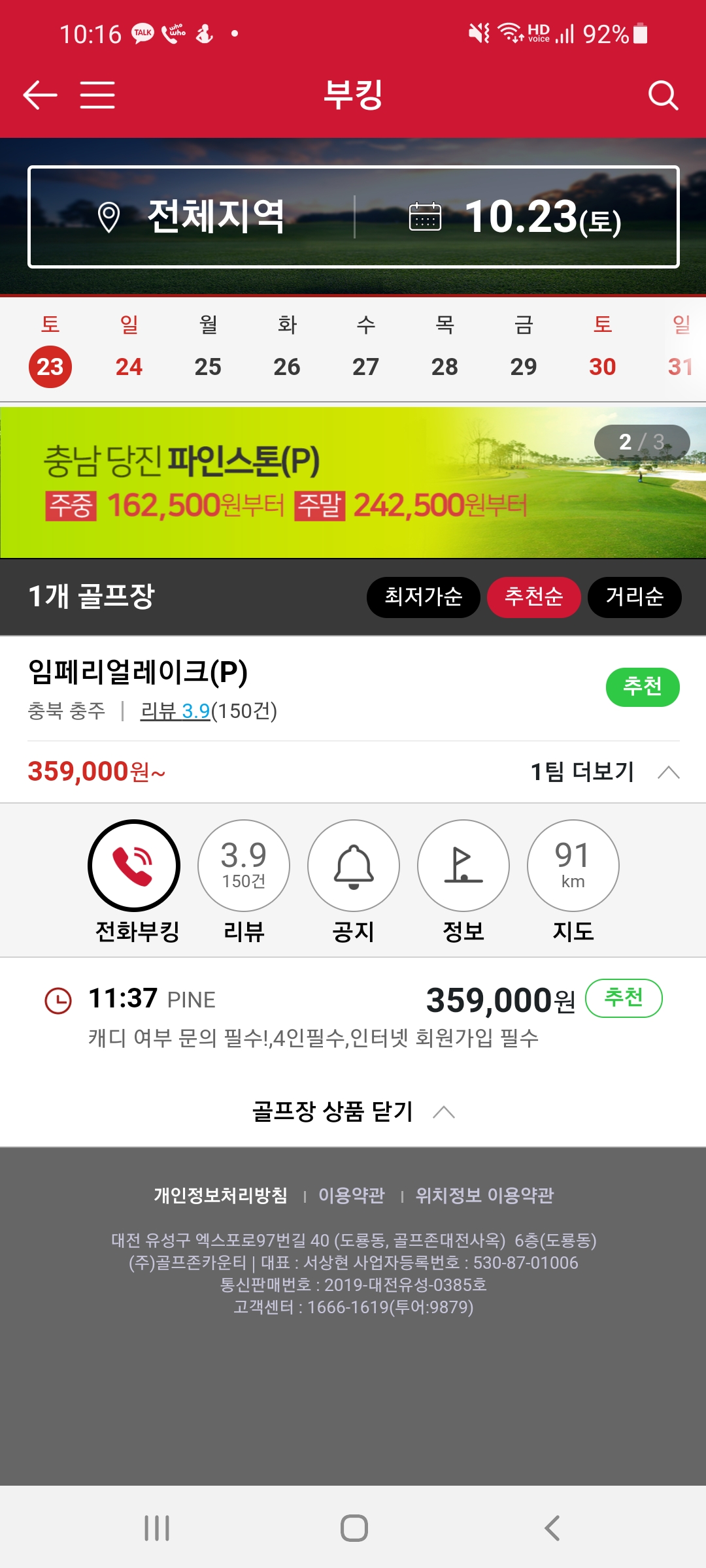Sort by recommendation (추천순)
Image resolution: width=706 pixels, height=1568 pixels.
pyautogui.click(x=533, y=597)
